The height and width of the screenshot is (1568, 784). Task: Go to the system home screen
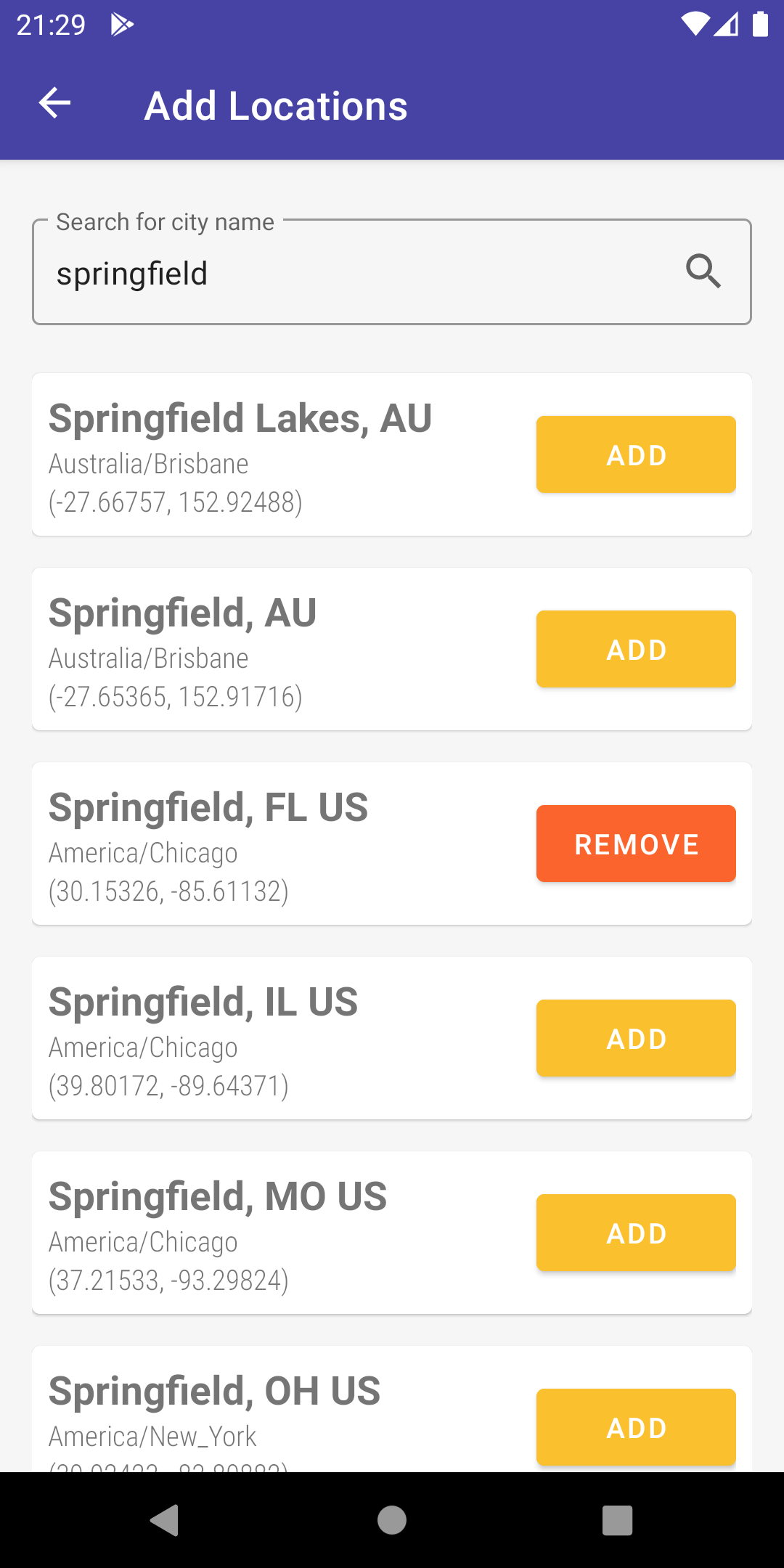(x=392, y=1520)
